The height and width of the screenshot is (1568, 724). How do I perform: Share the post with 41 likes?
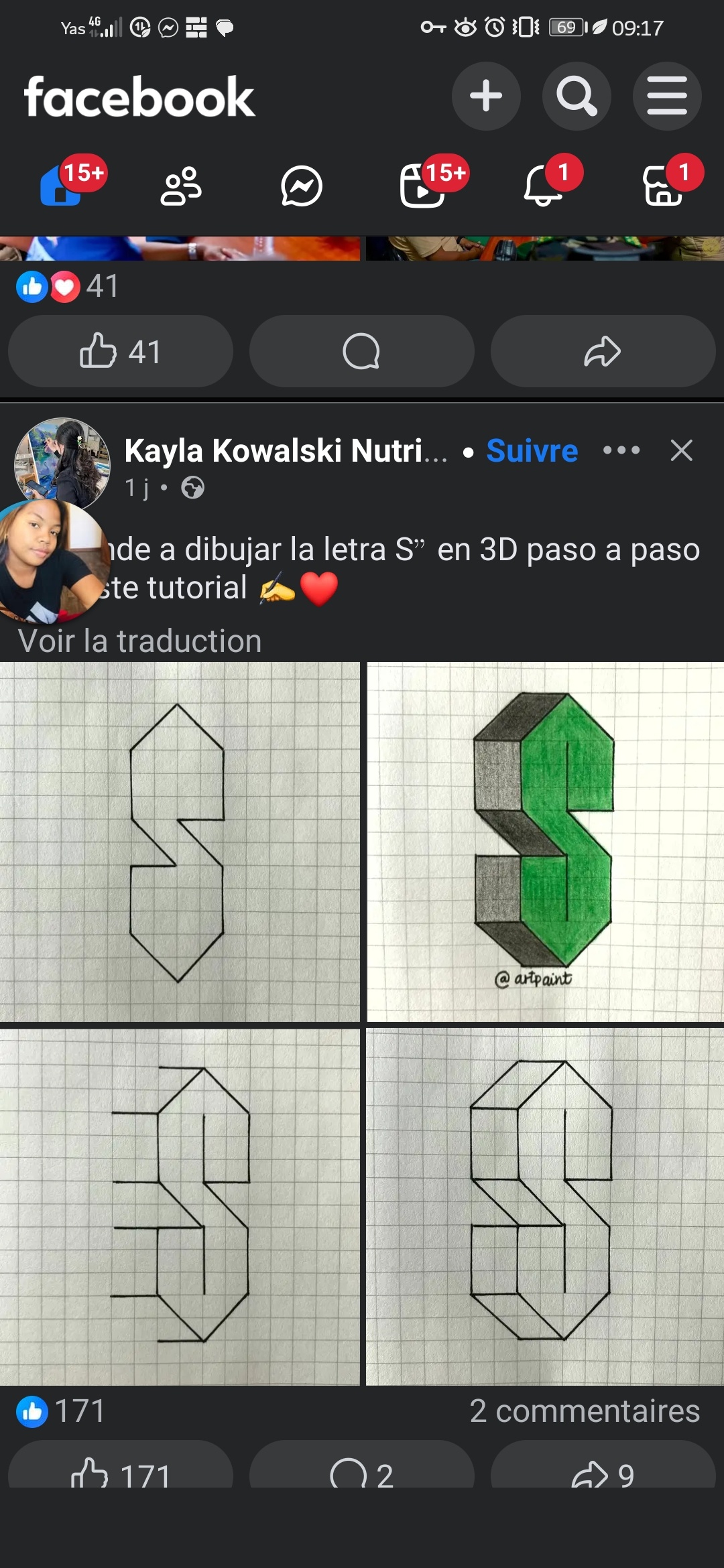(603, 351)
